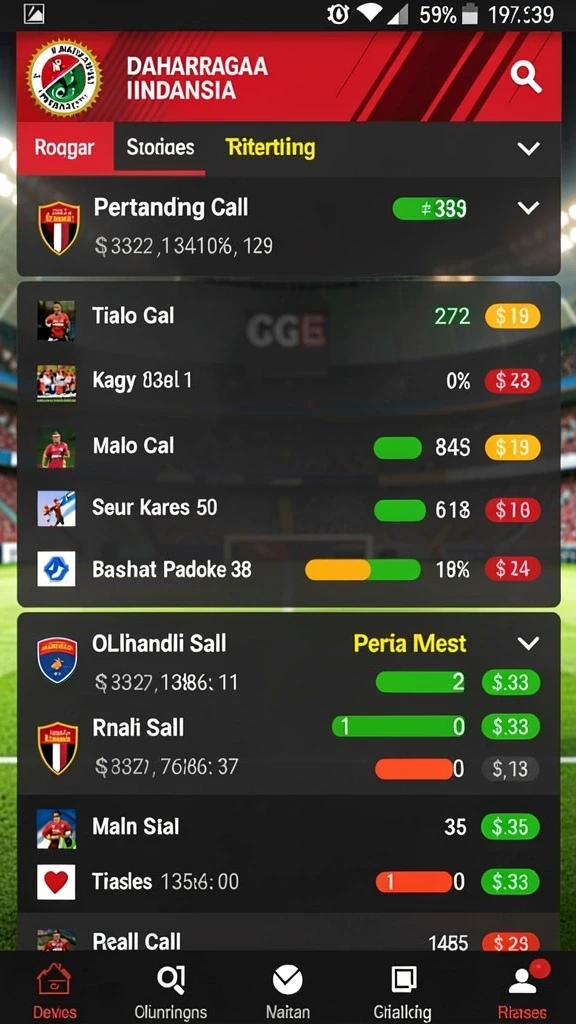Open the Giallcing bottom tab

pyautogui.click(x=402, y=991)
